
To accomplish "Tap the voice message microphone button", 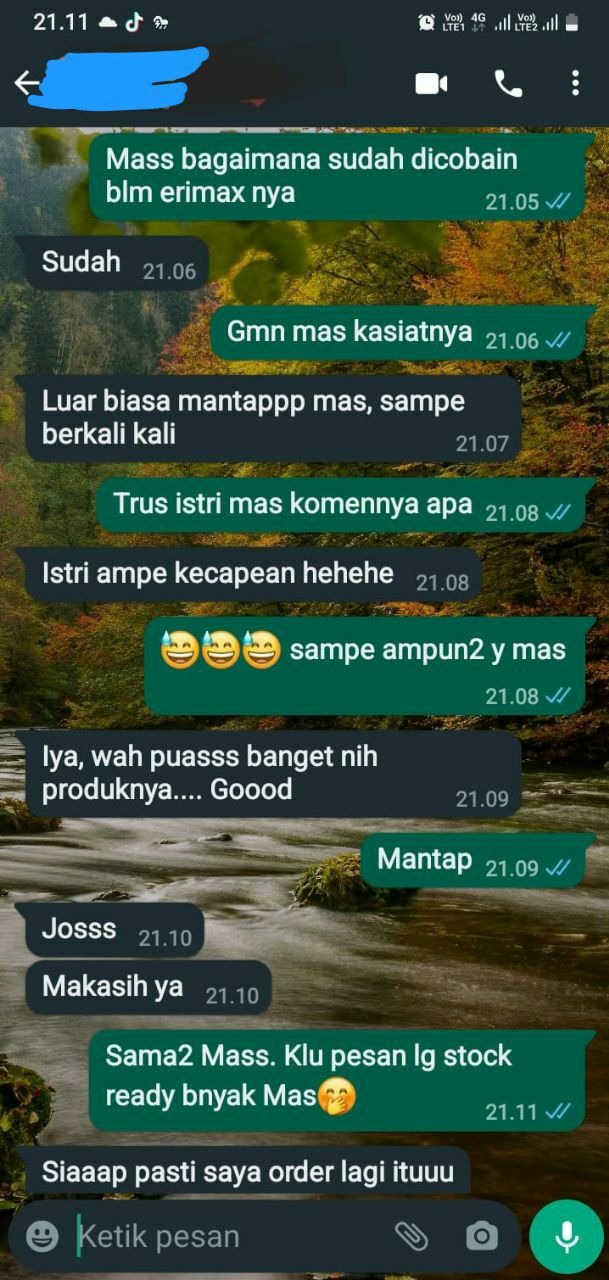I will (567, 1237).
